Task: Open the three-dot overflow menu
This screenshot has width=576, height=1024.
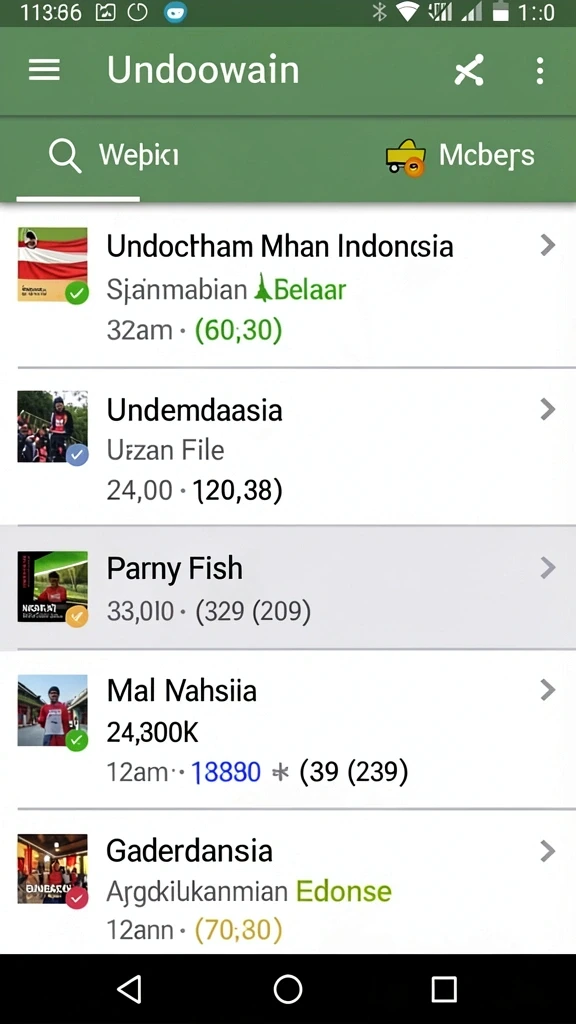Action: pos(539,71)
